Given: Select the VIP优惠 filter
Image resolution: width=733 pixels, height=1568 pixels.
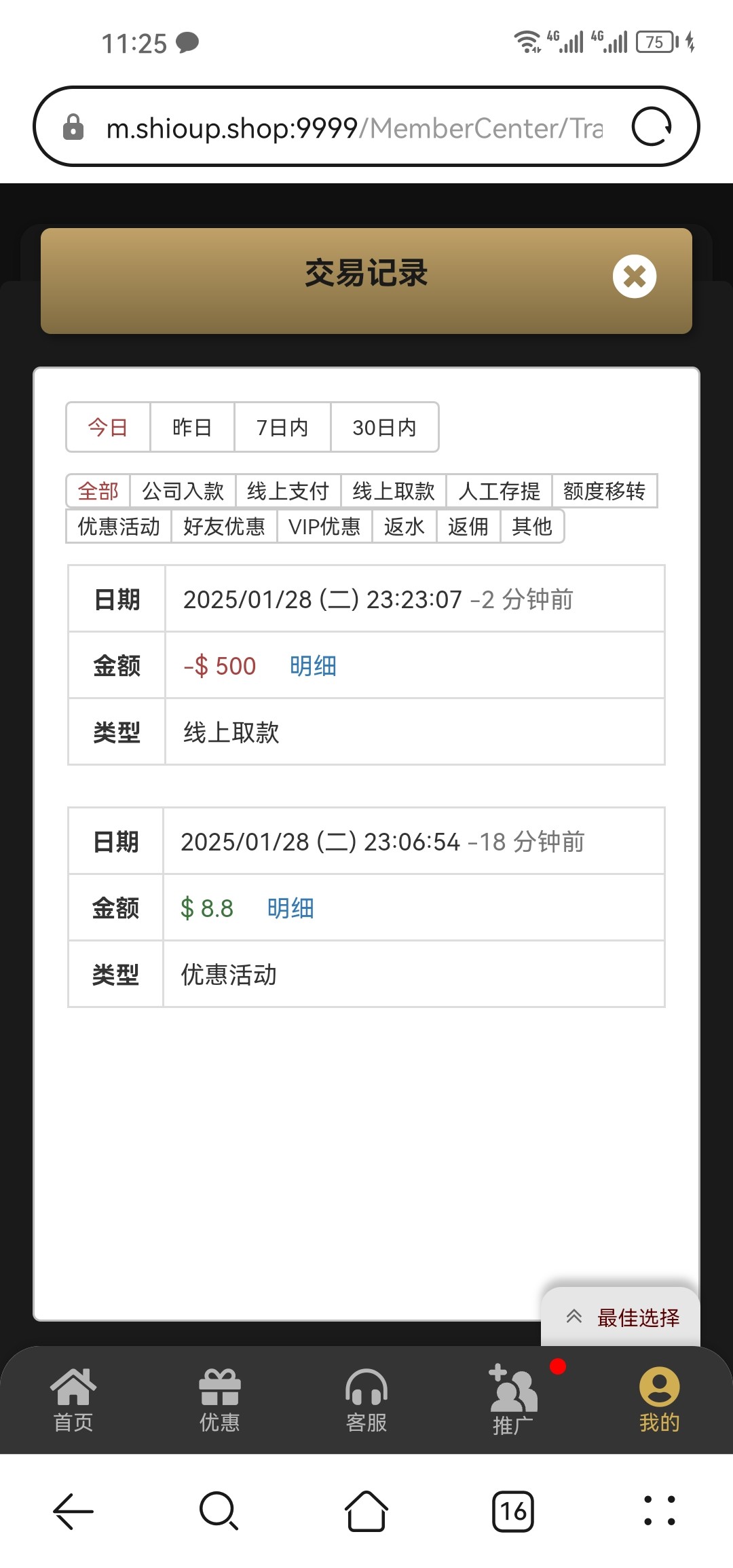Looking at the screenshot, I should [324, 527].
